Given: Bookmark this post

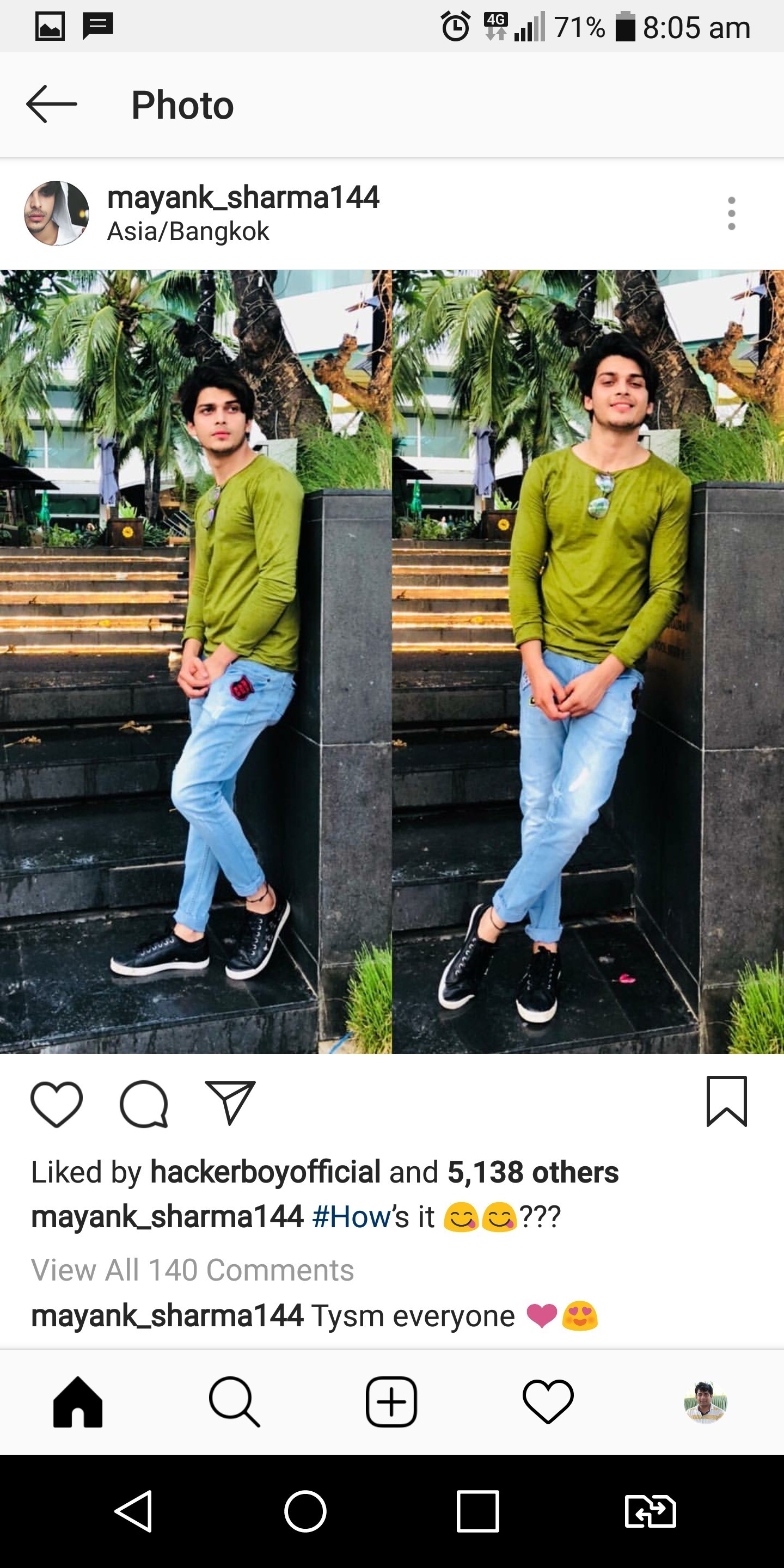Looking at the screenshot, I should coord(726,1102).
